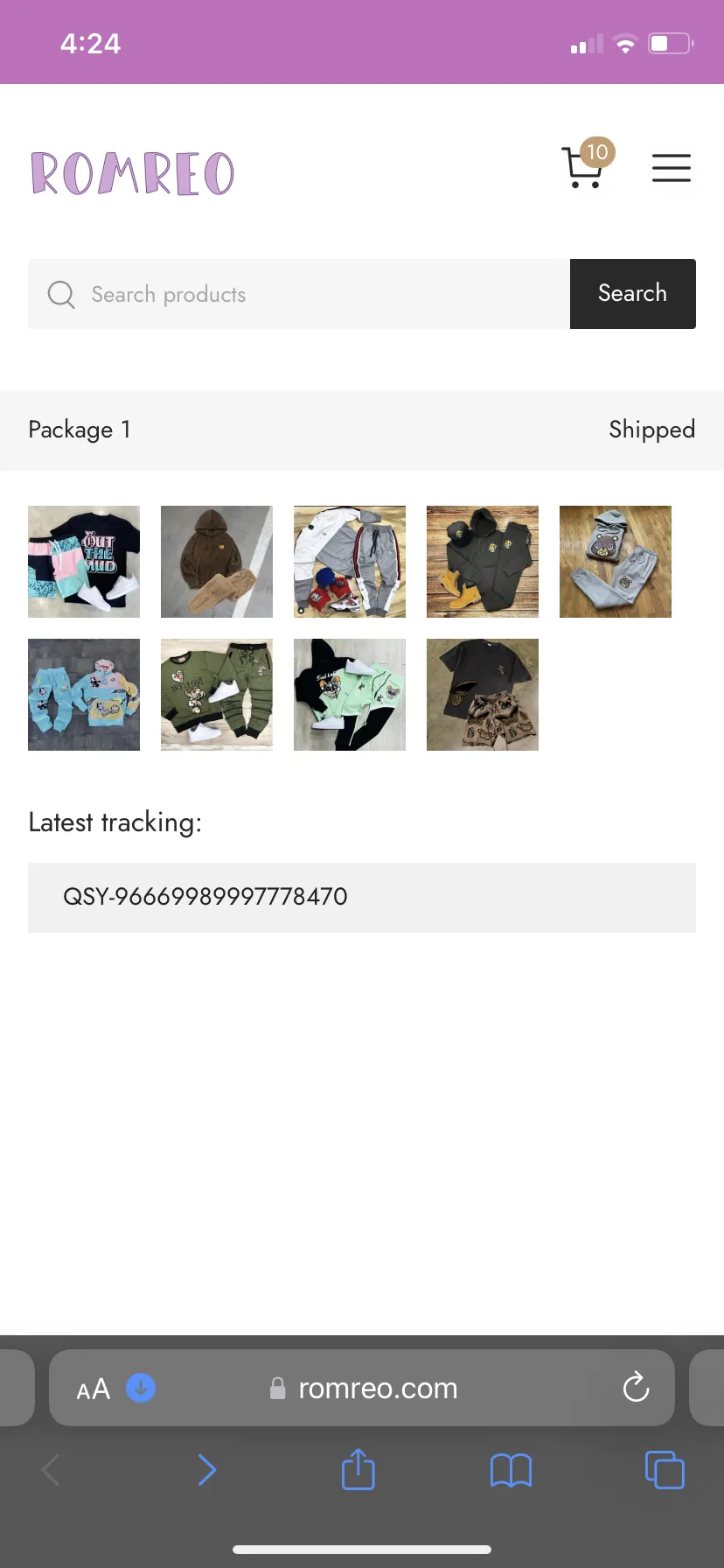Open the Safari share sheet
The width and height of the screenshot is (724, 1568).
pos(359,1469)
